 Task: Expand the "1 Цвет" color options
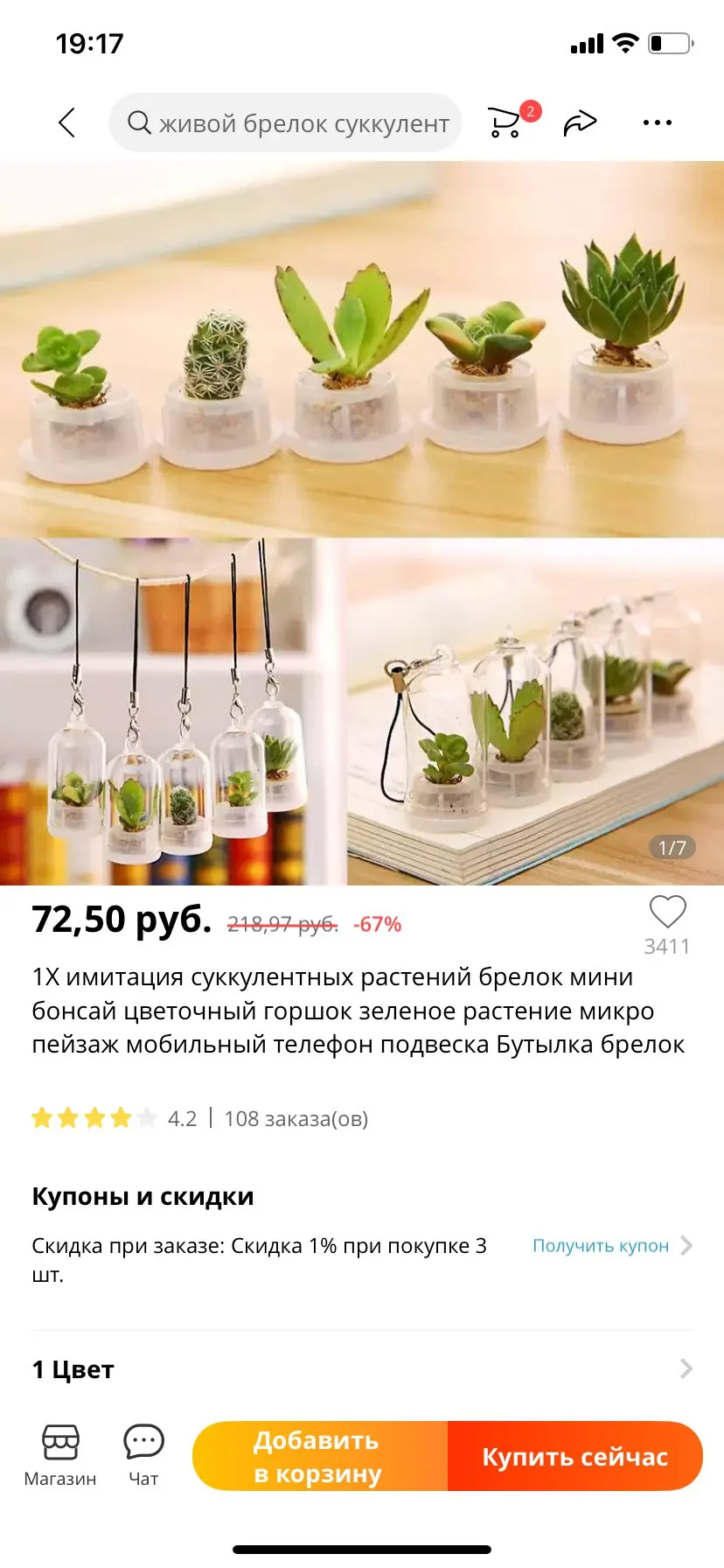[362, 1369]
